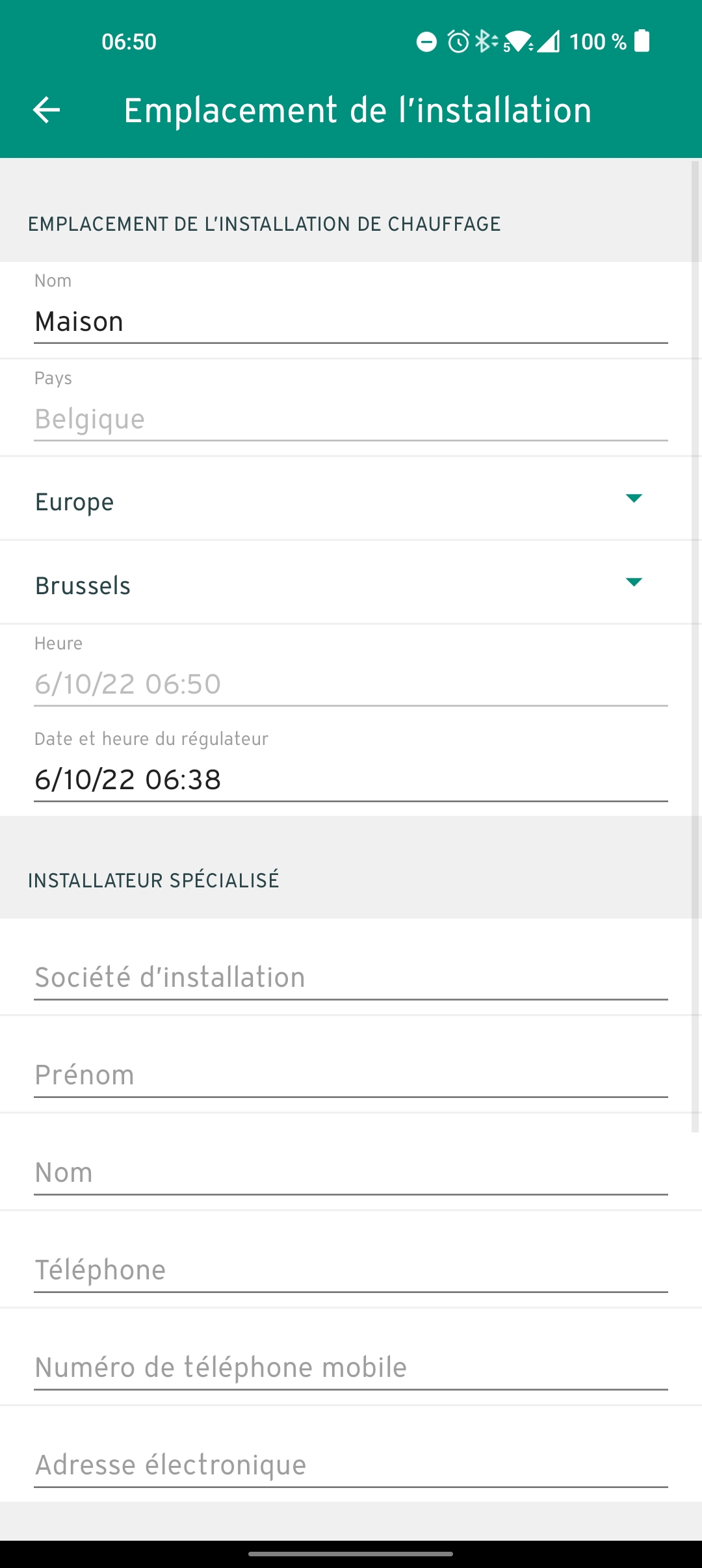Click the do-not-disturb status icon

pos(427,42)
